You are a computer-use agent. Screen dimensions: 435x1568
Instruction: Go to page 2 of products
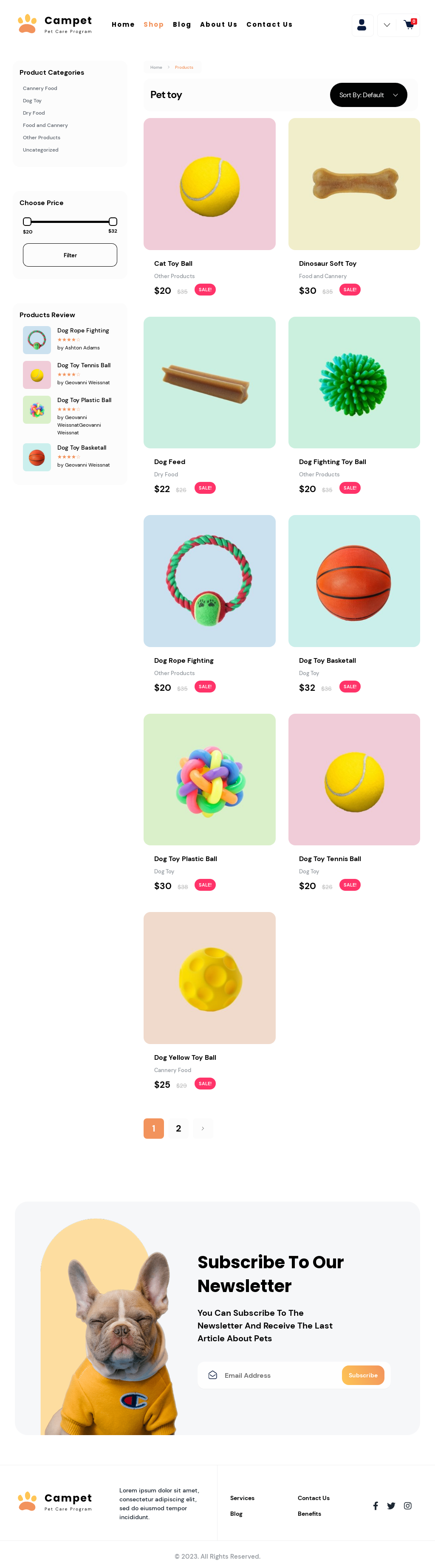click(x=178, y=1128)
